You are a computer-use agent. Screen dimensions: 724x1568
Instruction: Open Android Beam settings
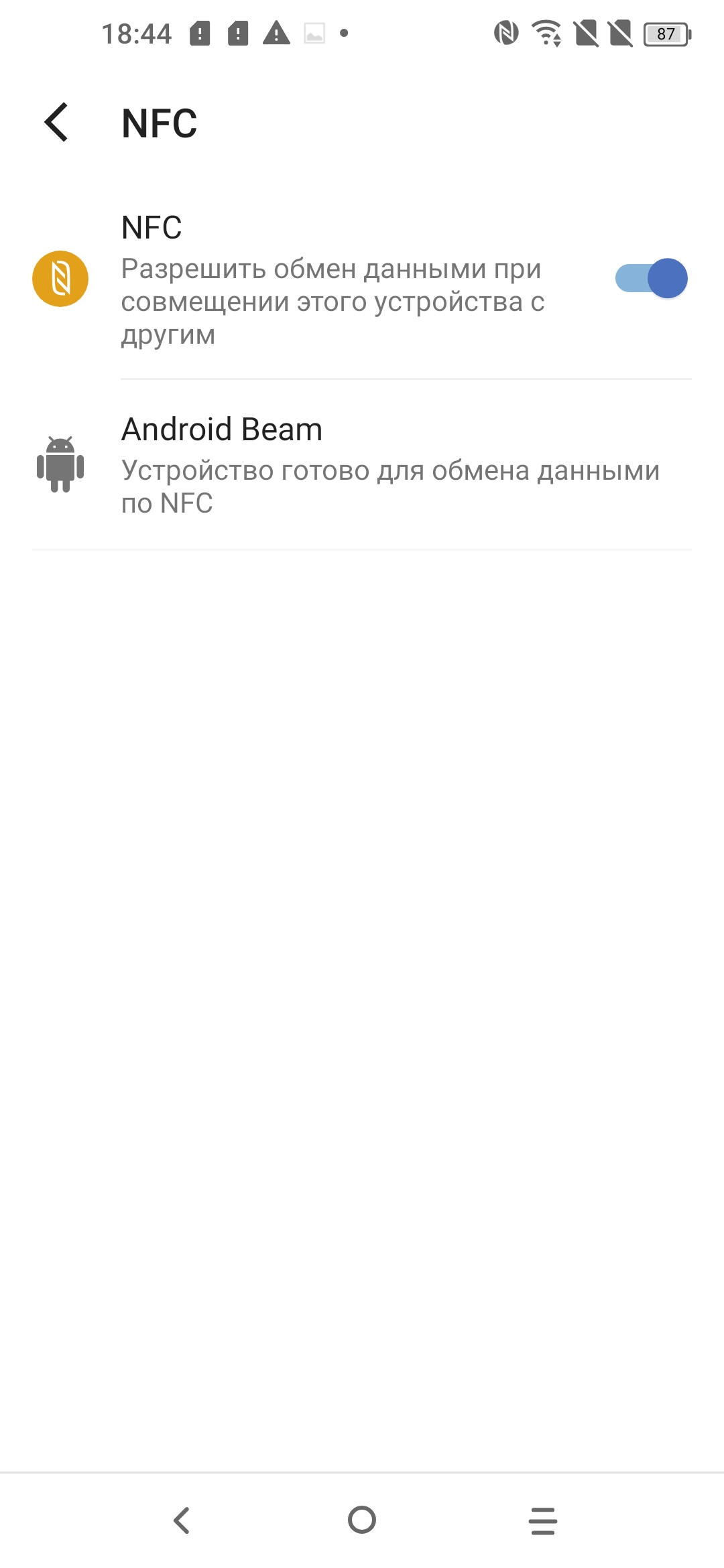click(362, 465)
